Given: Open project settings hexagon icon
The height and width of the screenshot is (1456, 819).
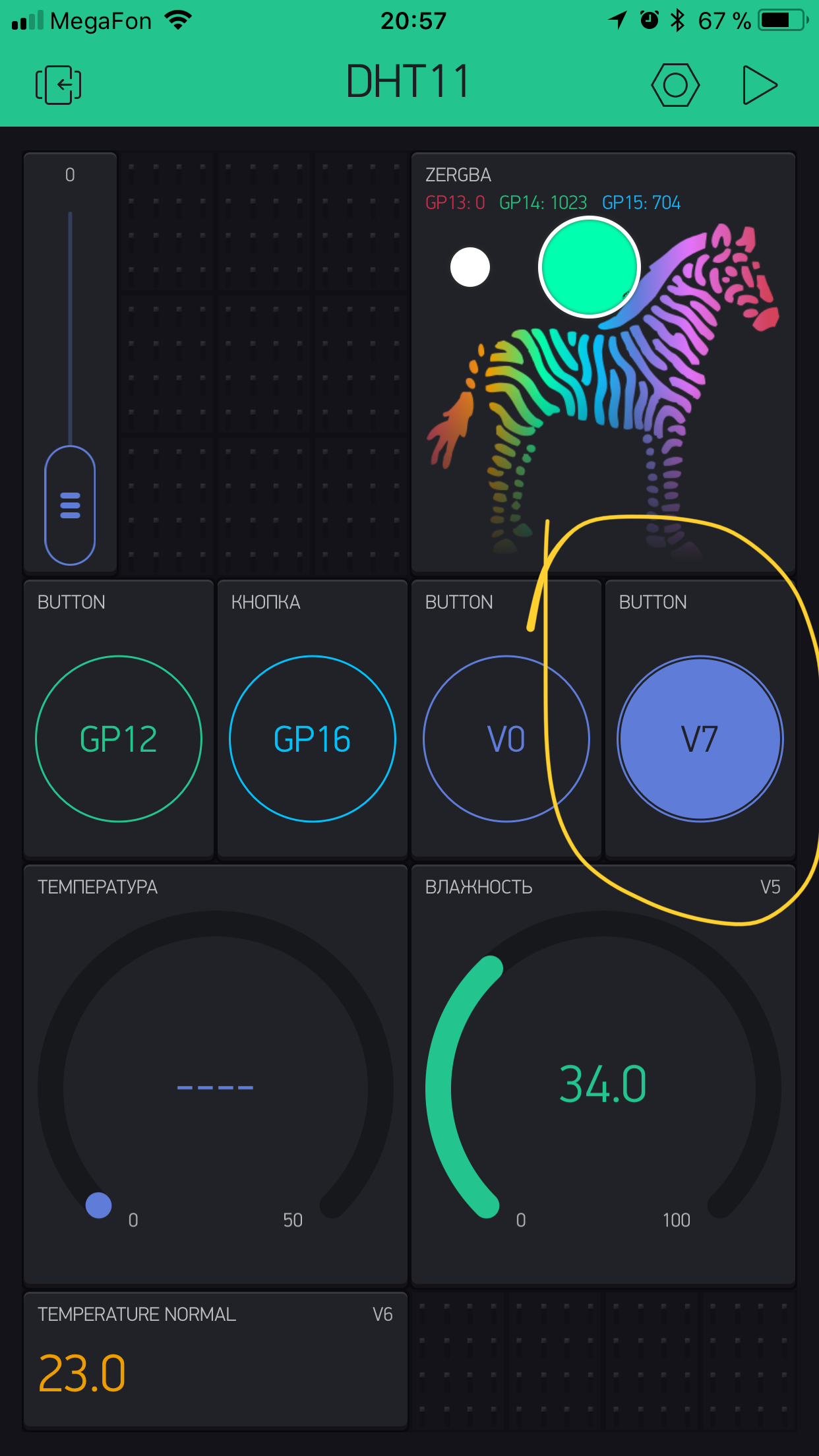Looking at the screenshot, I should (675, 84).
